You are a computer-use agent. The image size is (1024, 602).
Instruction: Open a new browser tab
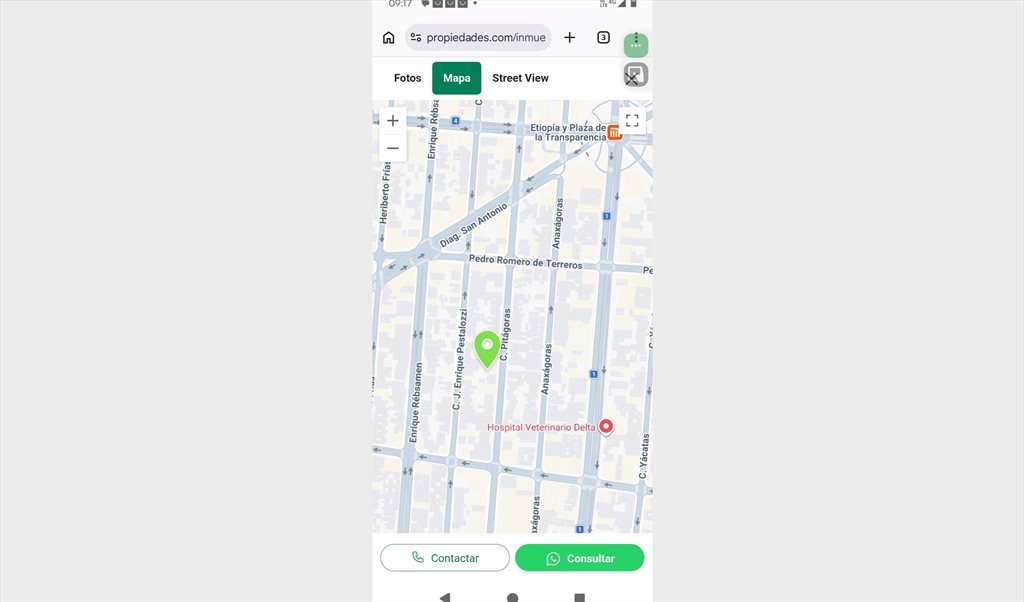click(x=569, y=38)
